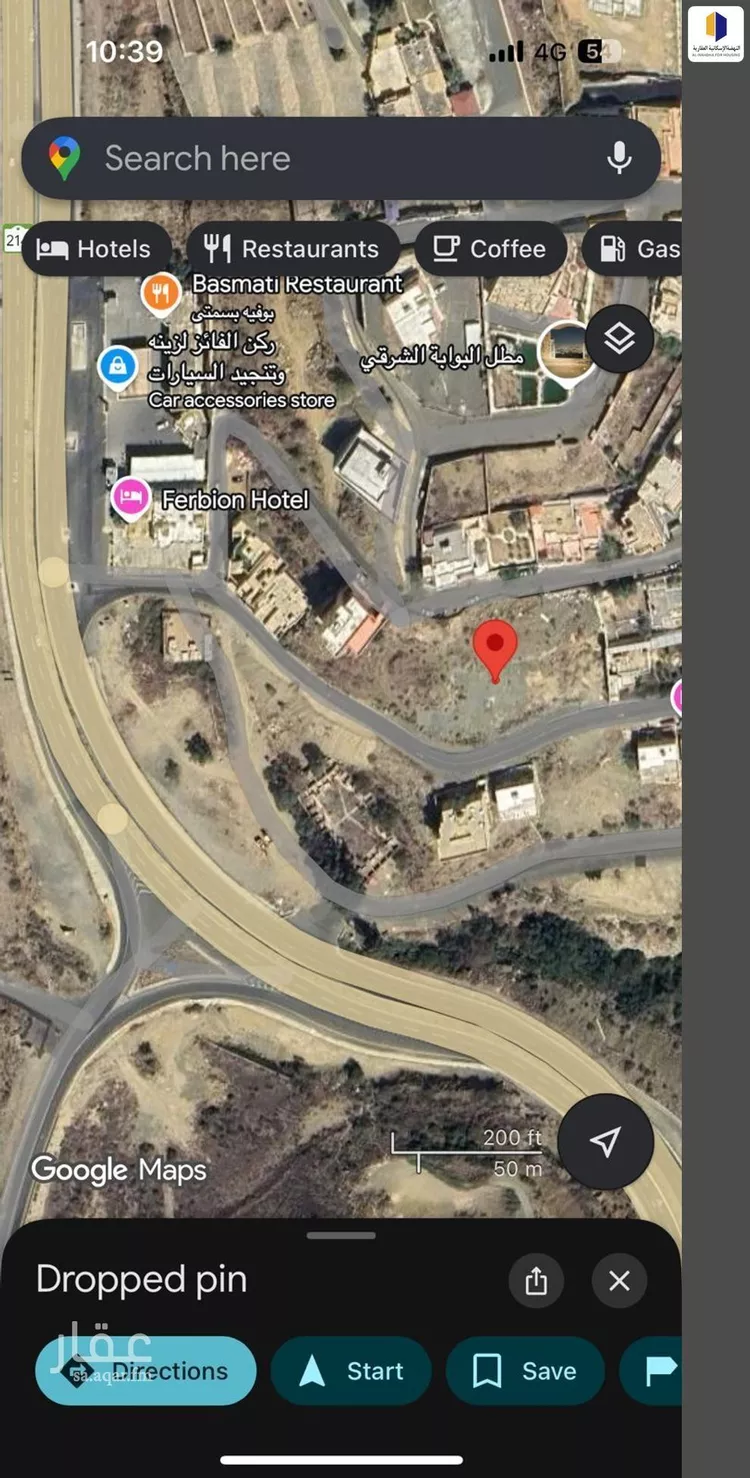Start navigation to the pin
Image resolution: width=750 pixels, height=1478 pixels.
point(351,1371)
